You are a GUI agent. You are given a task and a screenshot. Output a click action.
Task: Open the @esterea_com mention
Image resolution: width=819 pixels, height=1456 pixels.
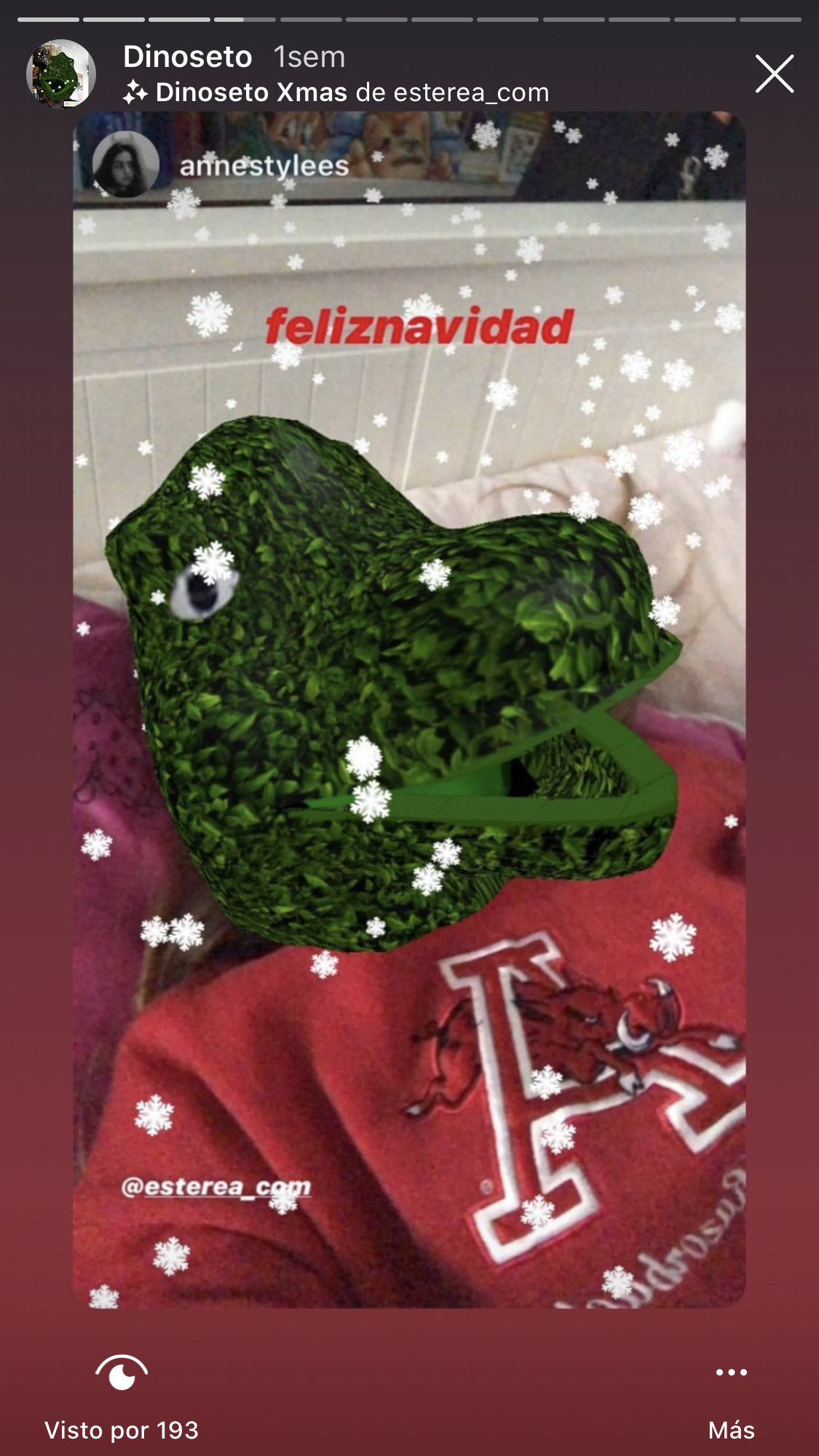tap(216, 1187)
